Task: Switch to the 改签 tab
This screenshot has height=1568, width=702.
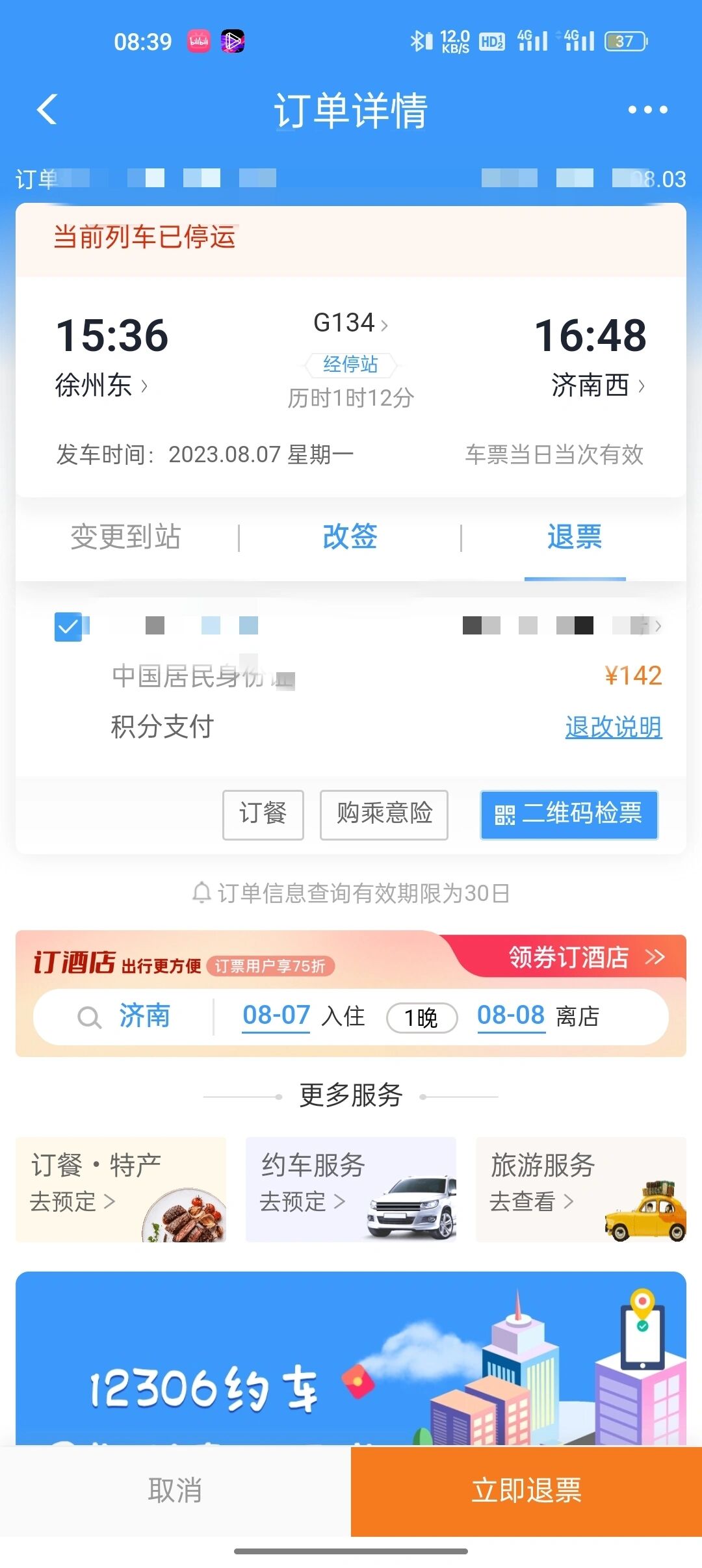Action: pyautogui.click(x=350, y=537)
